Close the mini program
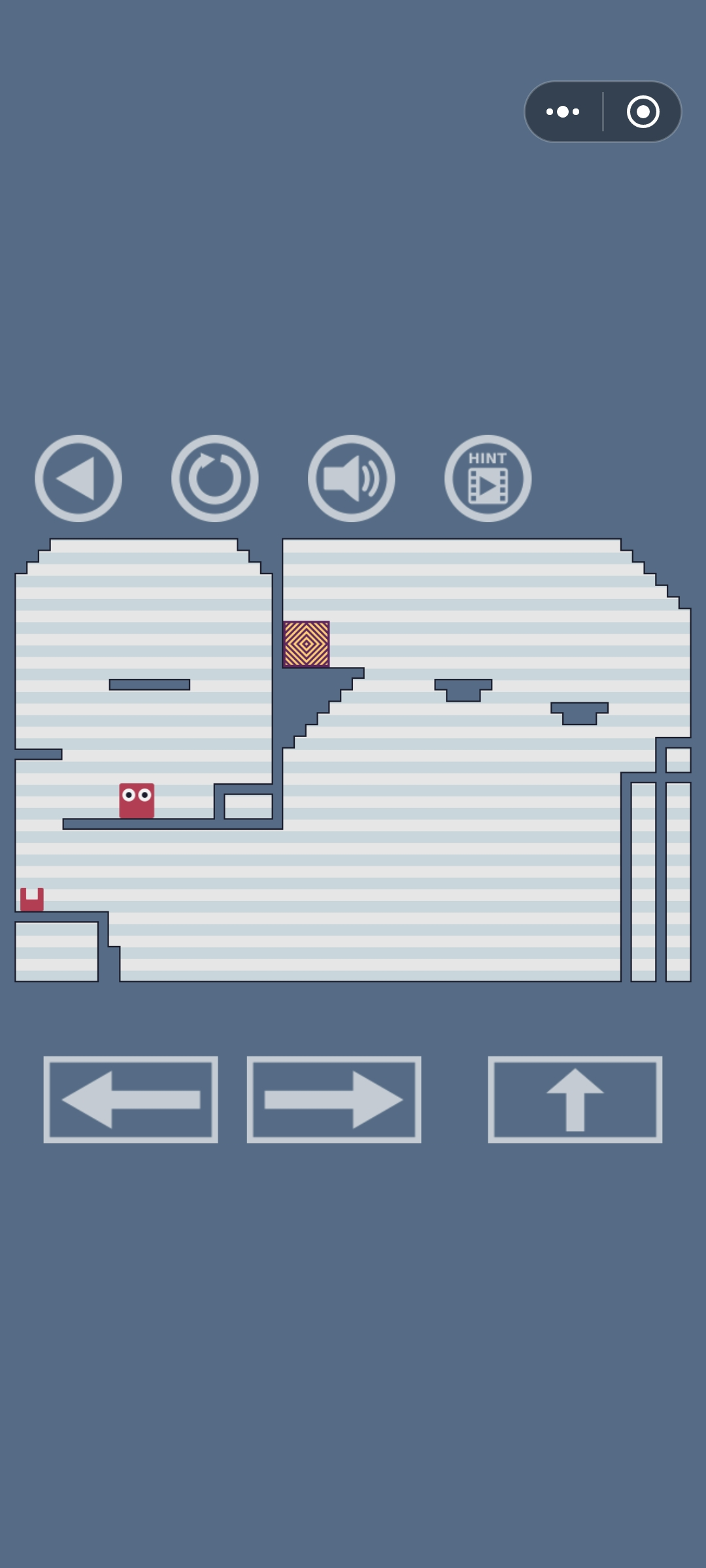Image resolution: width=706 pixels, height=1568 pixels. pyautogui.click(x=643, y=112)
